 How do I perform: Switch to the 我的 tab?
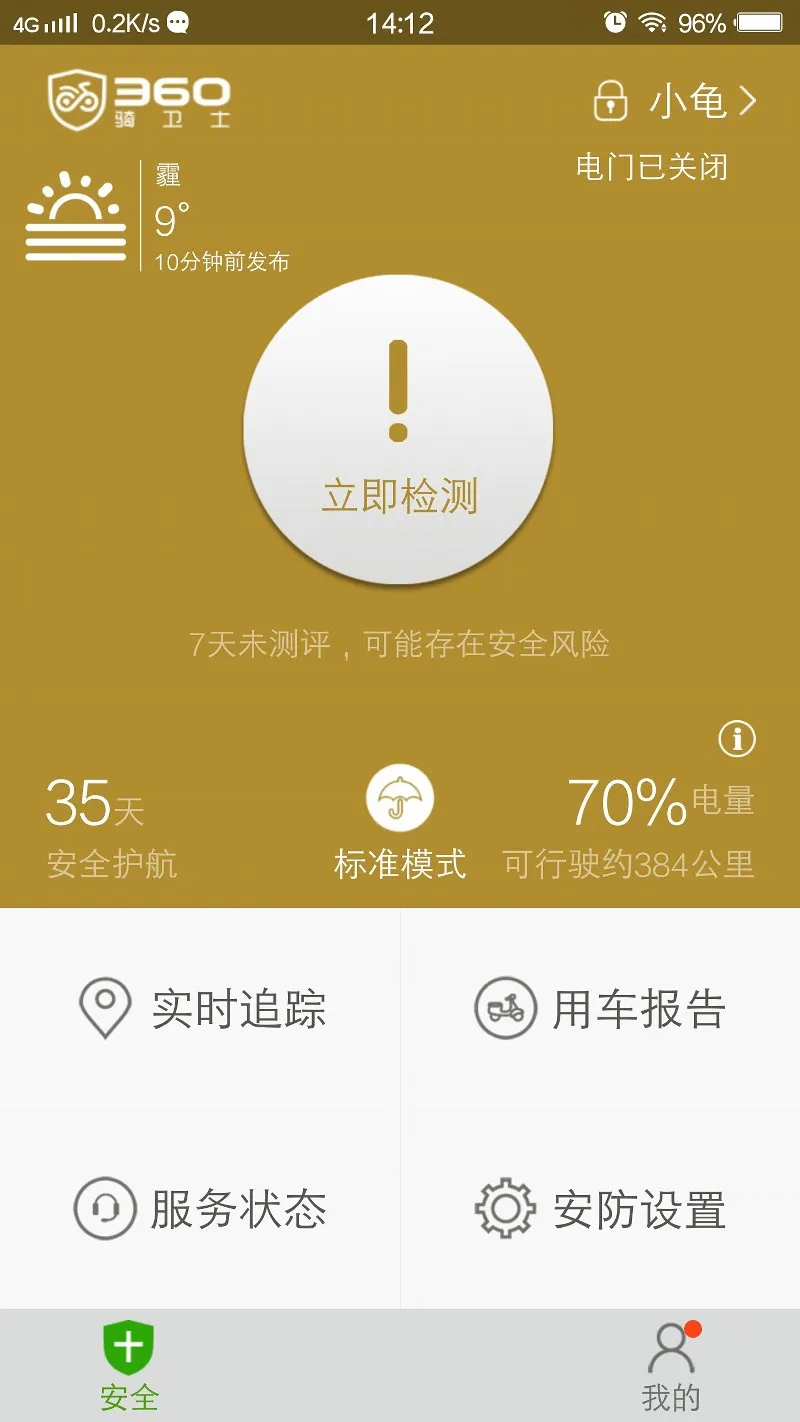tap(671, 1366)
